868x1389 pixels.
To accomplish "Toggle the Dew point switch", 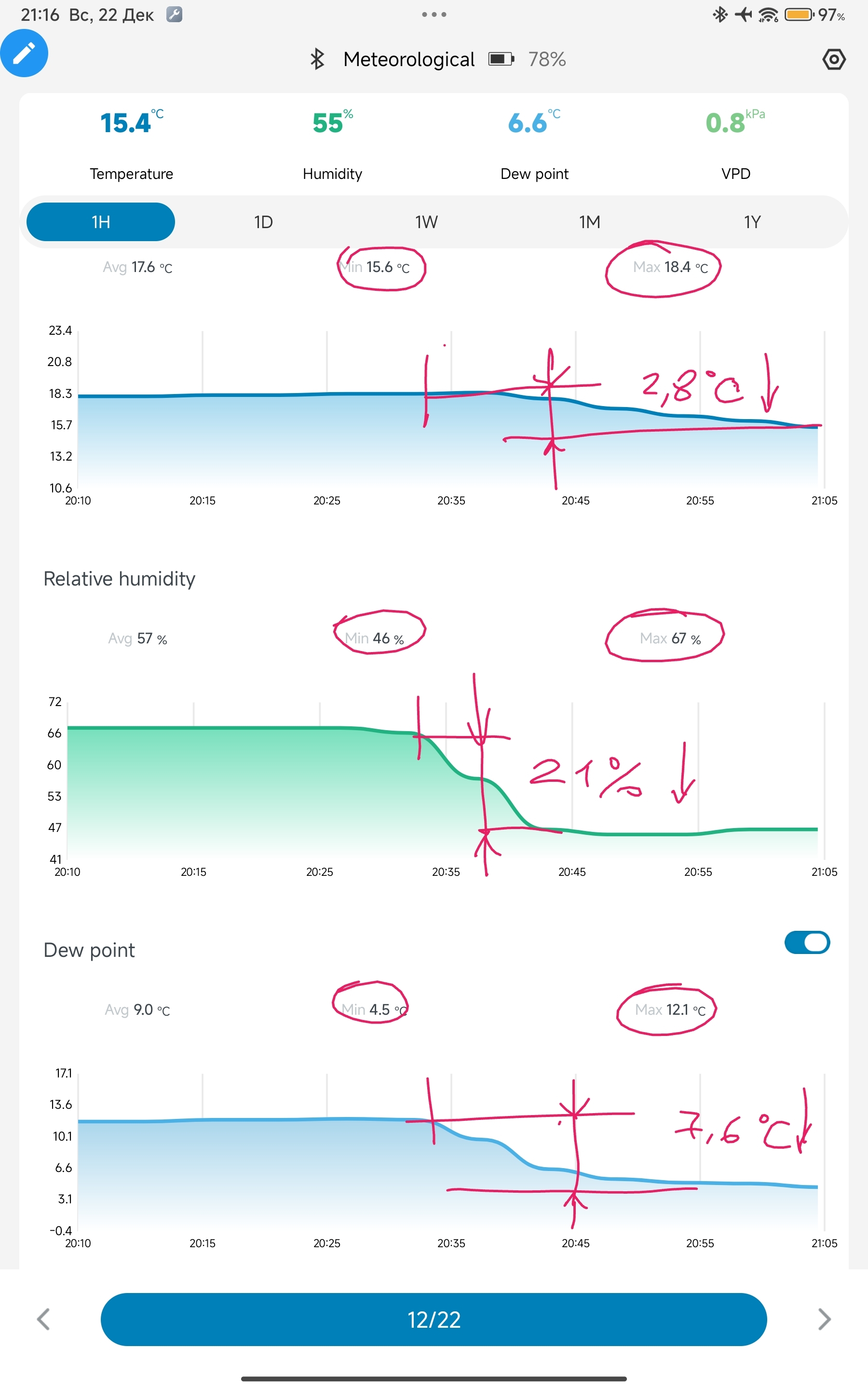I will click(807, 942).
